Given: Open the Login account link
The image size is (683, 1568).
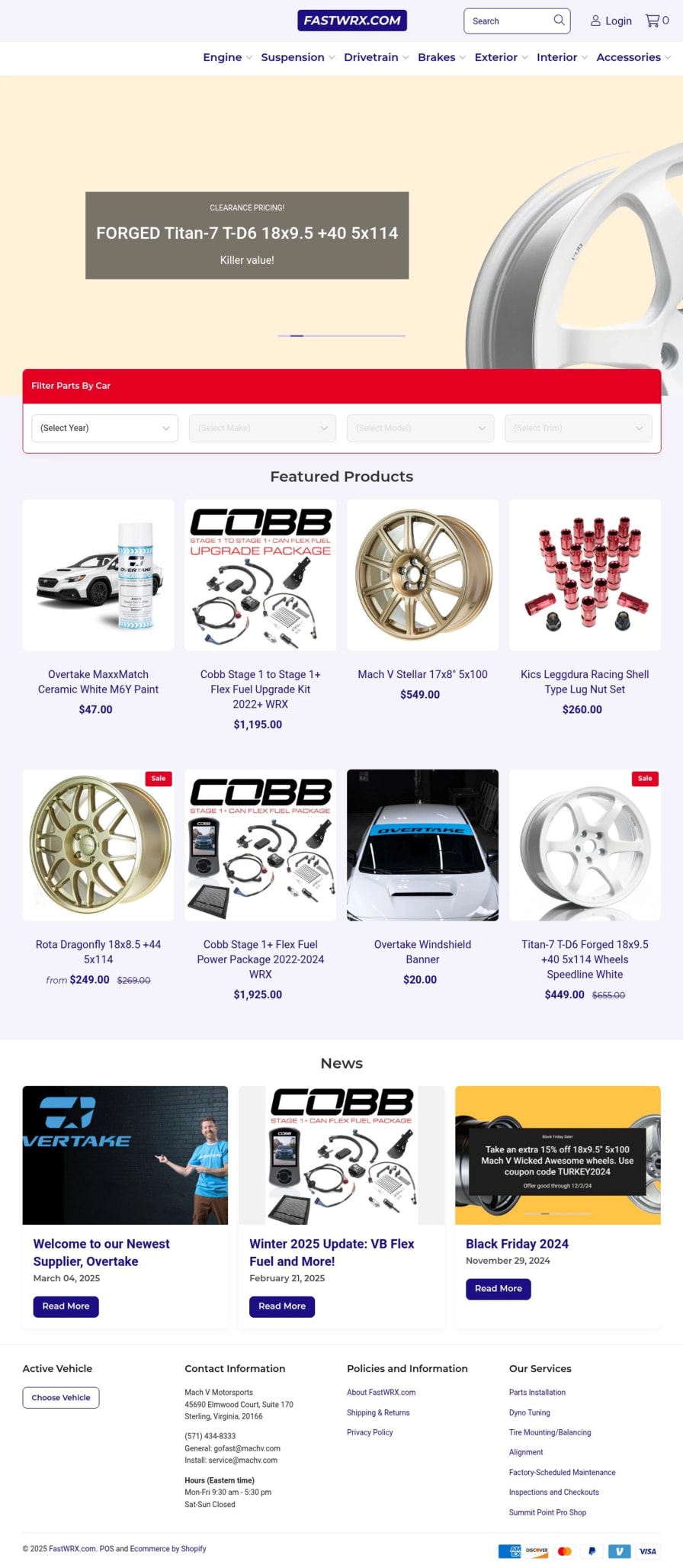Looking at the screenshot, I should tap(611, 21).
